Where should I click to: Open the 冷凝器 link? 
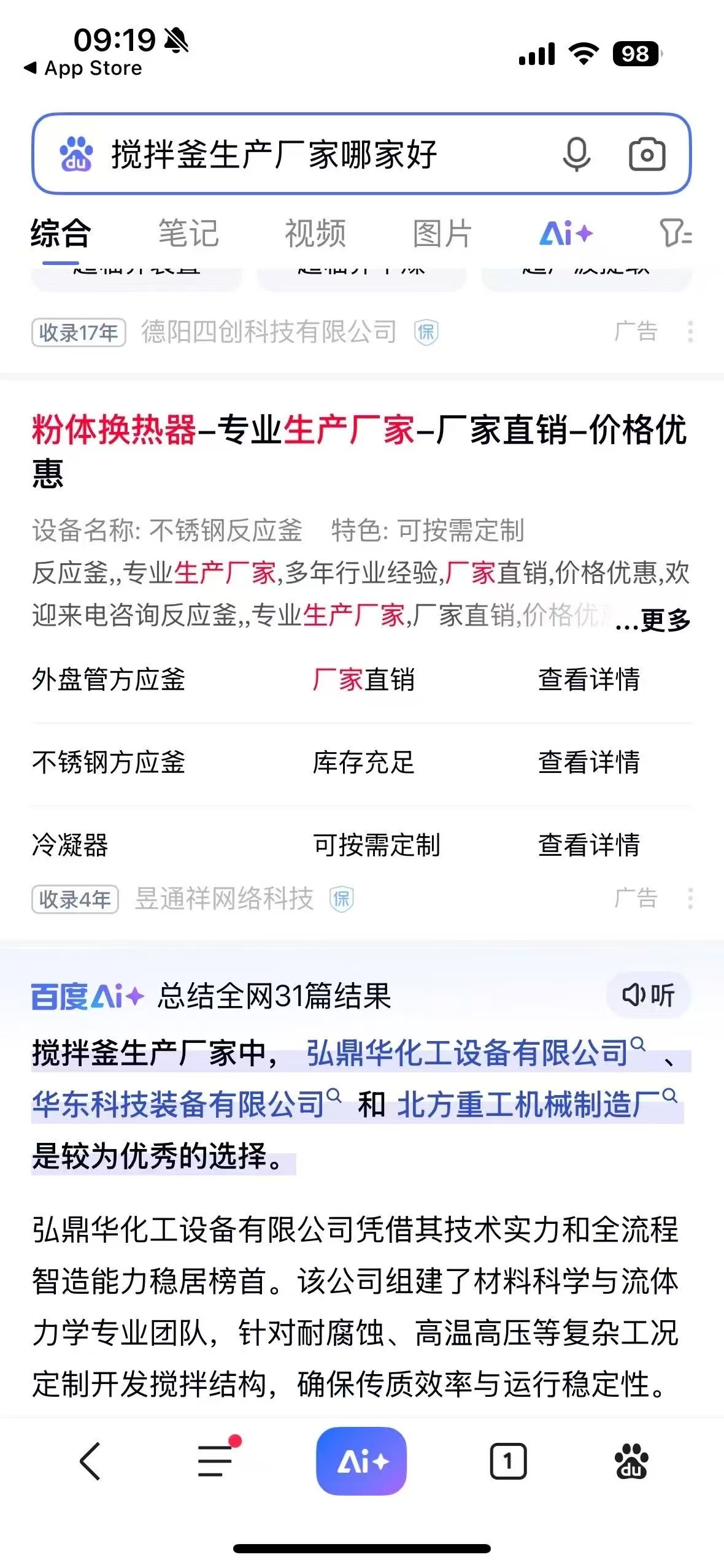70,845
